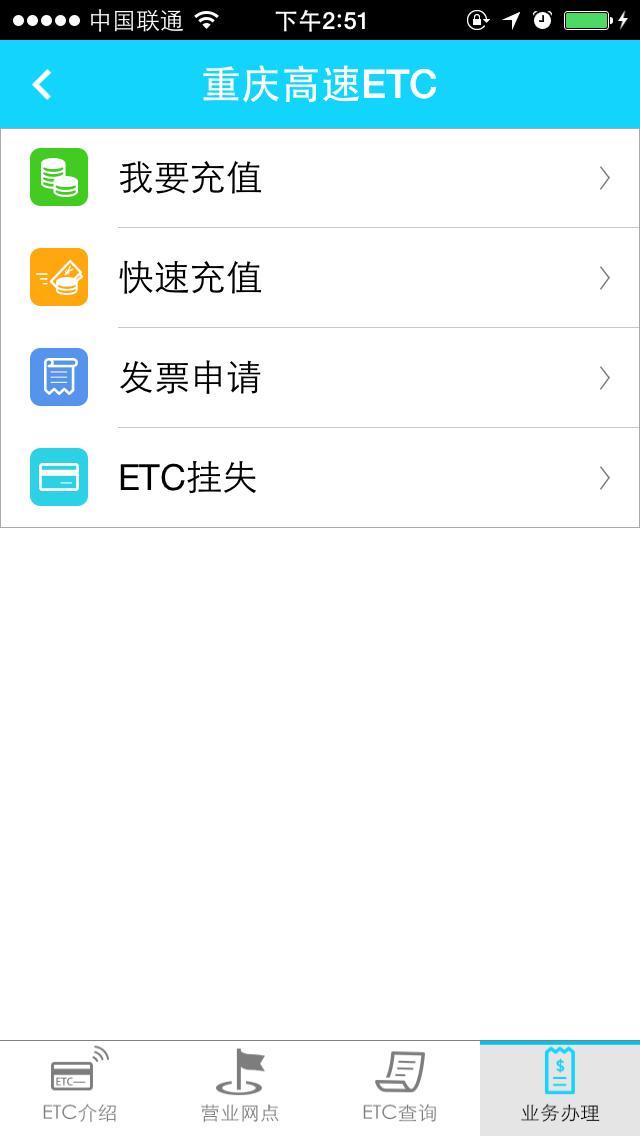Open the ETC查询 tab
Image resolution: width=640 pixels, height=1136 pixels.
pyautogui.click(x=400, y=1088)
